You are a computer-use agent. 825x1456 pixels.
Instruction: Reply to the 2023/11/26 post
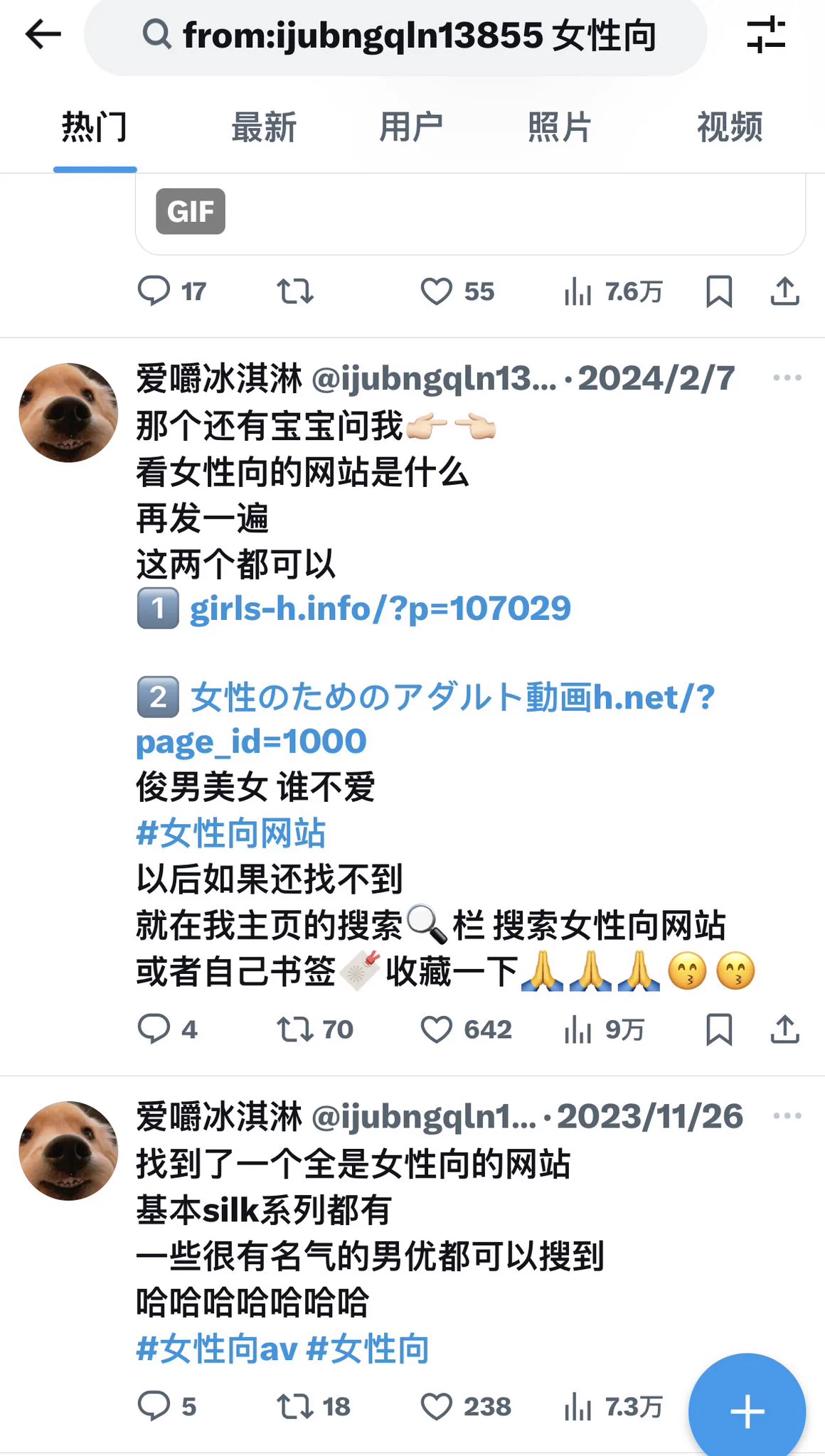coord(154,1406)
